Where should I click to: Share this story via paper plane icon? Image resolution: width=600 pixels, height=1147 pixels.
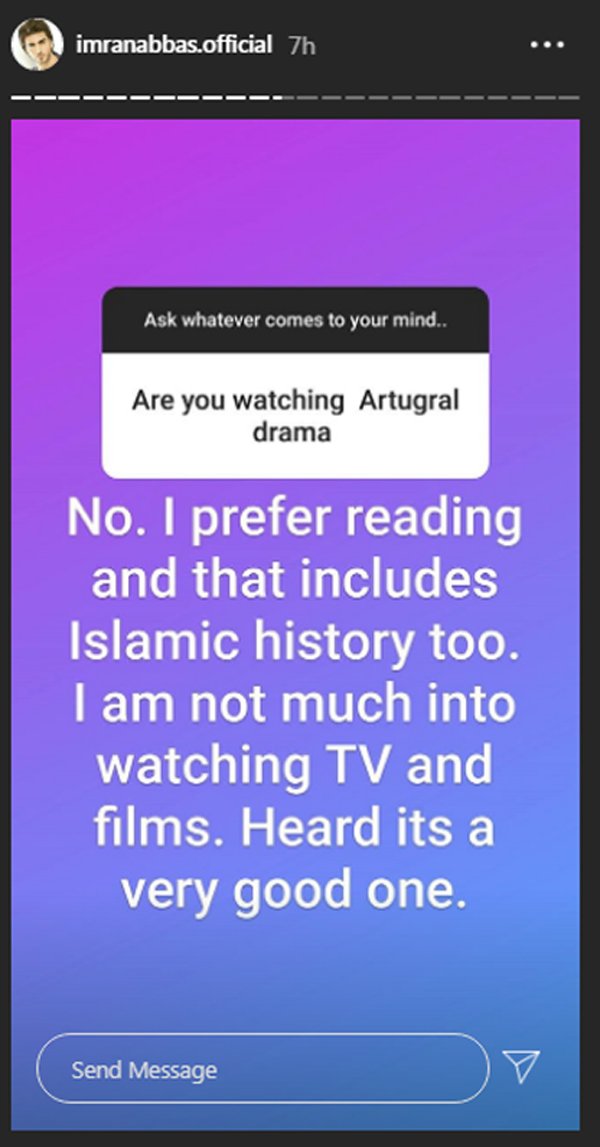click(x=522, y=1067)
